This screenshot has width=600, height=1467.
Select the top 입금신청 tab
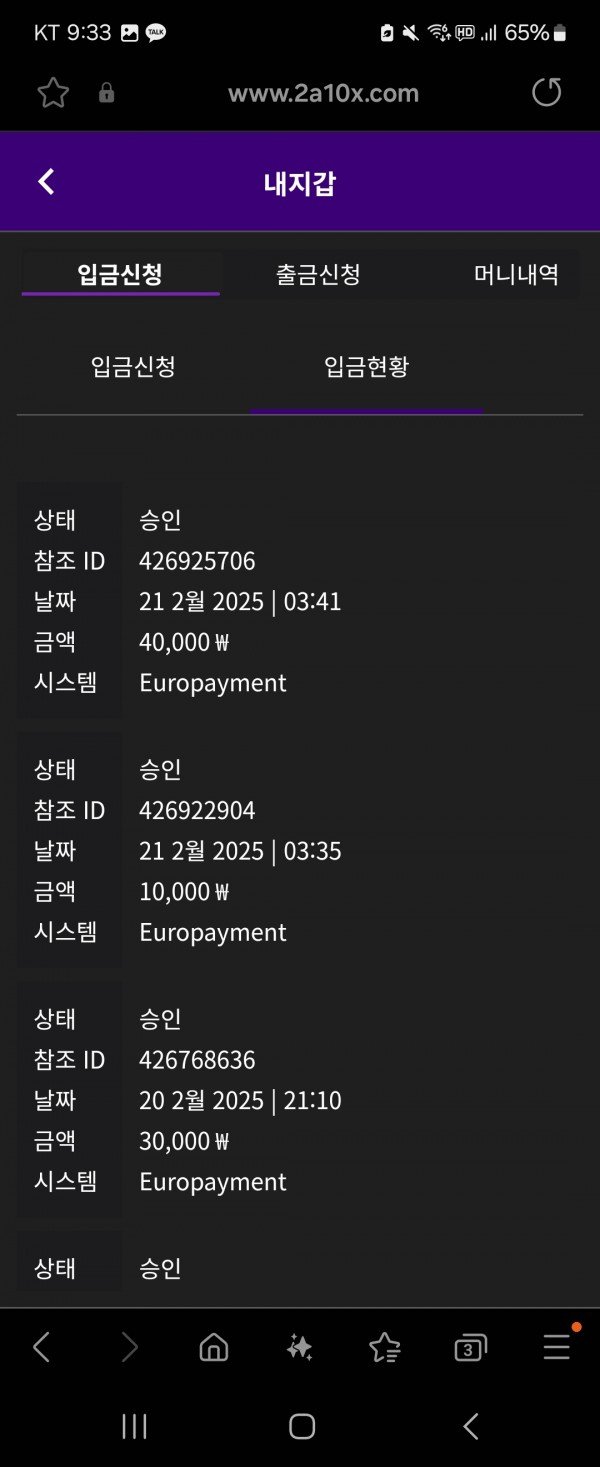click(x=120, y=274)
